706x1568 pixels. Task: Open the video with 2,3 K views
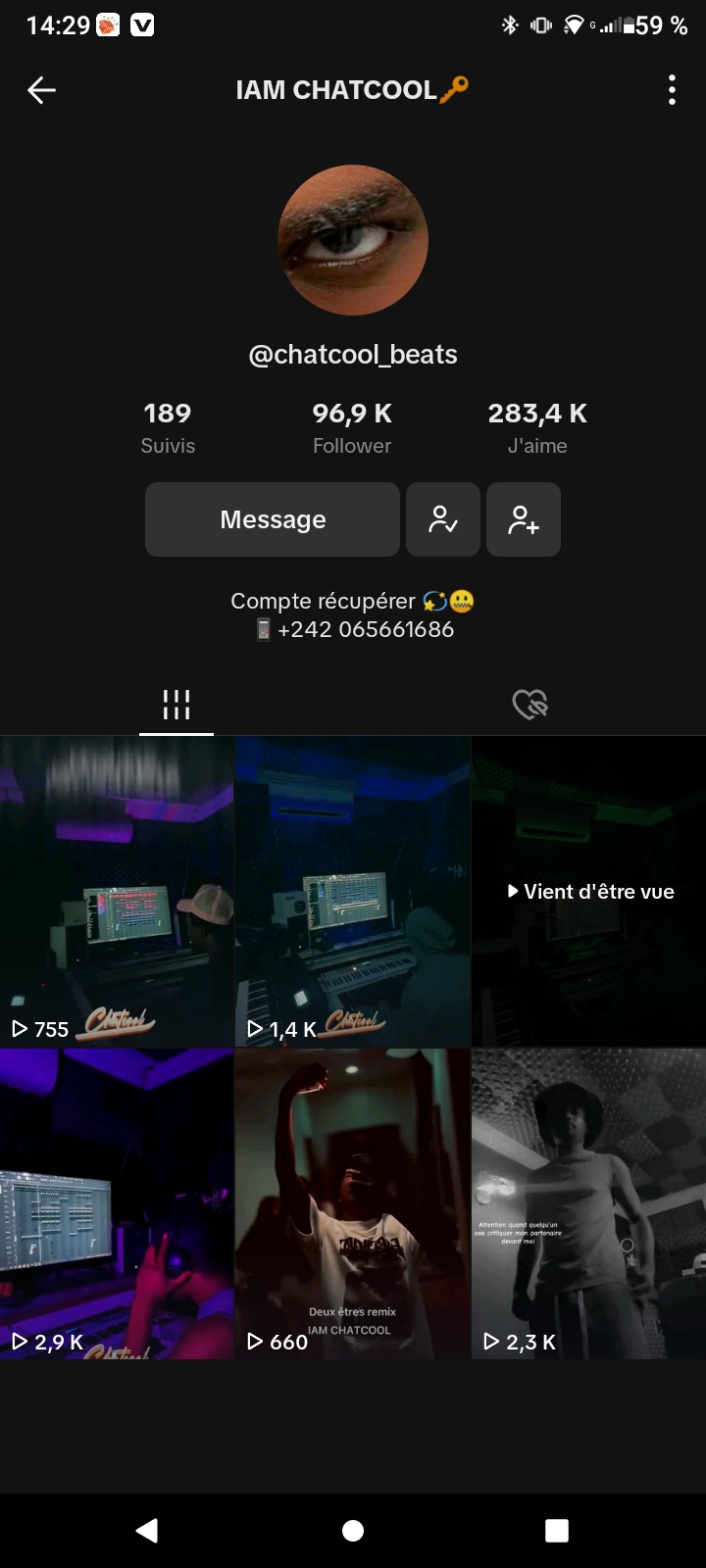point(588,1203)
